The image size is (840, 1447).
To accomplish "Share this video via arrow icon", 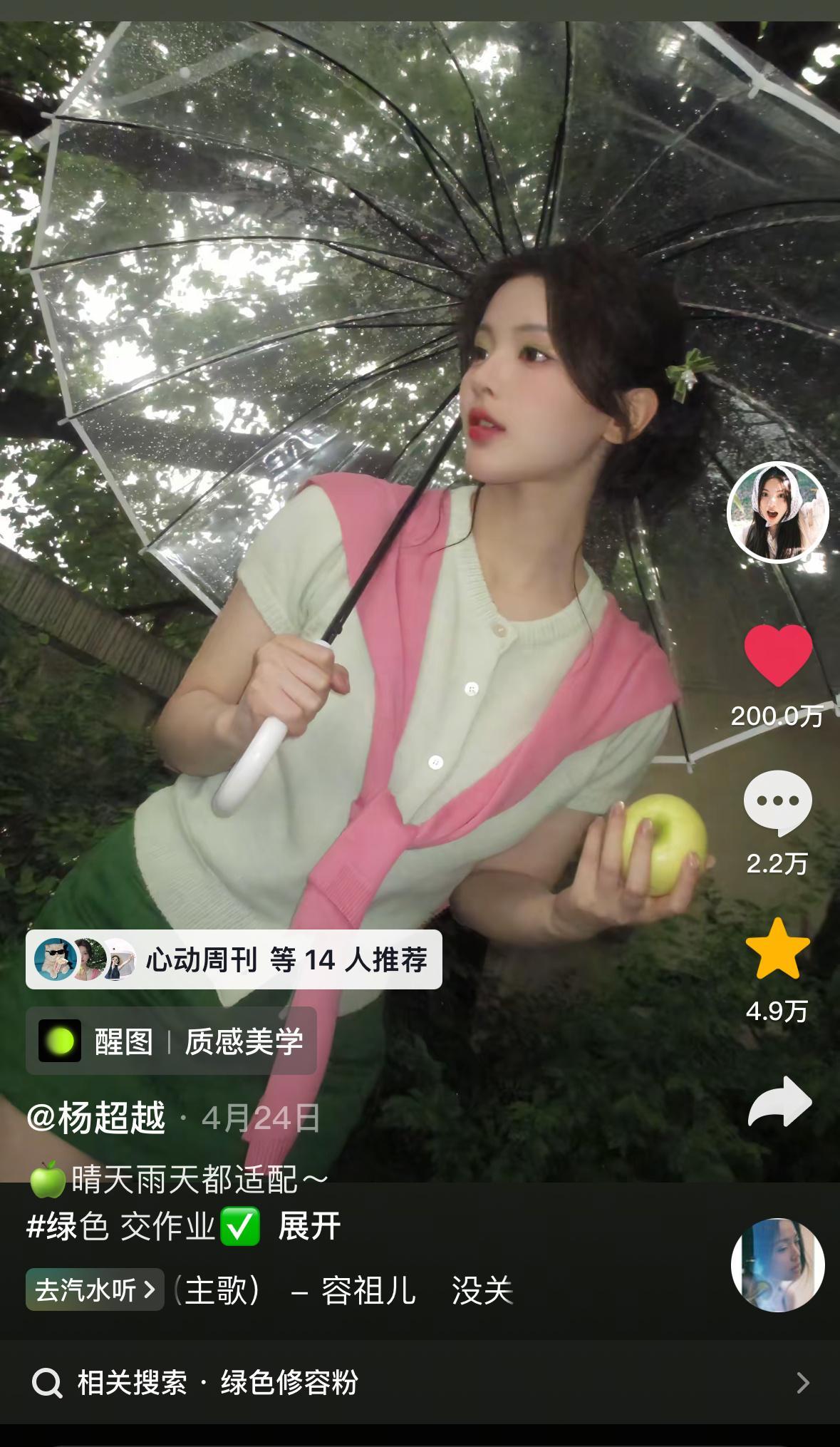I will click(x=779, y=1103).
